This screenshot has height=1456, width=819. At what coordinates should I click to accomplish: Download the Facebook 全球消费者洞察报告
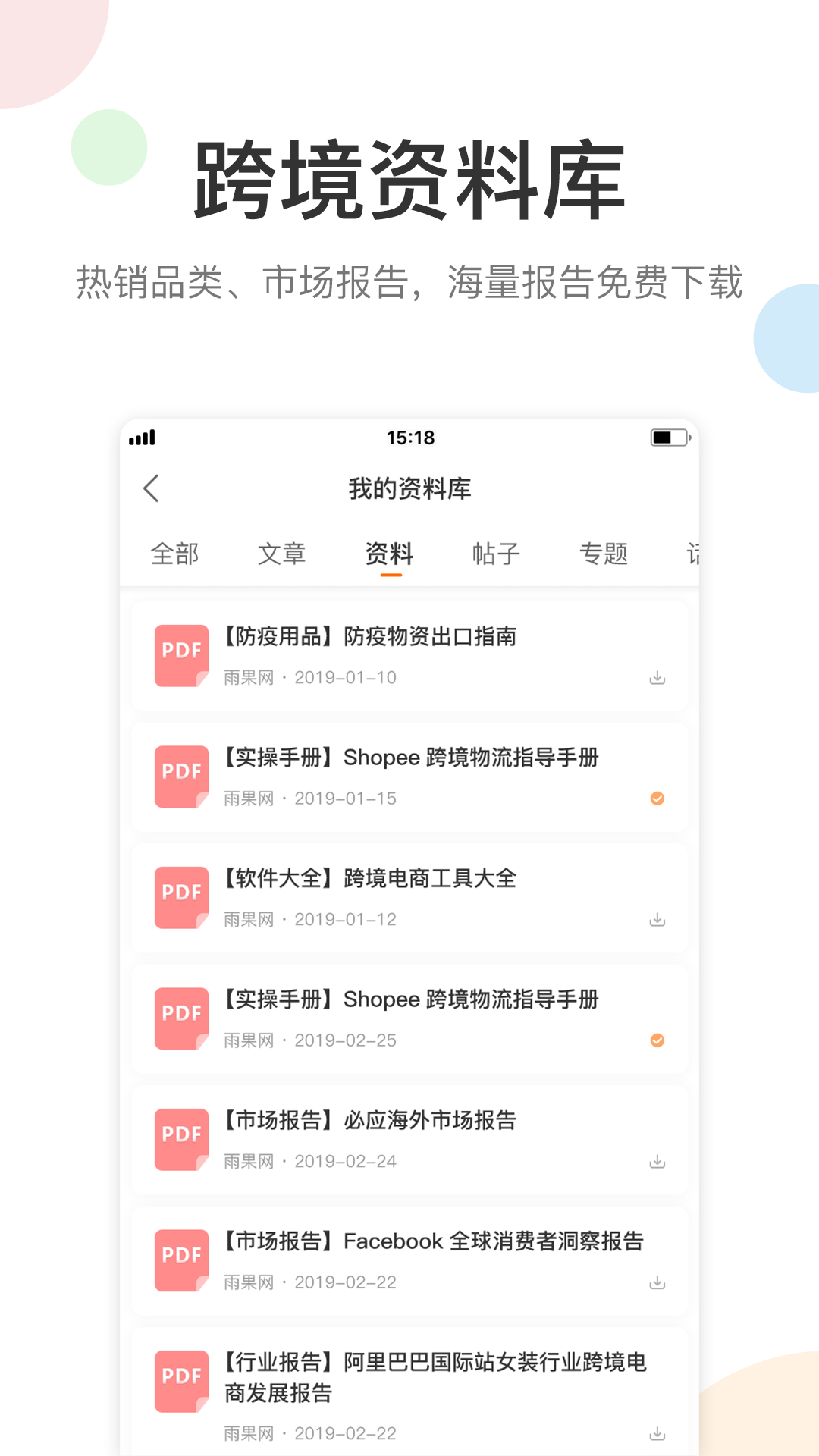tap(657, 1282)
